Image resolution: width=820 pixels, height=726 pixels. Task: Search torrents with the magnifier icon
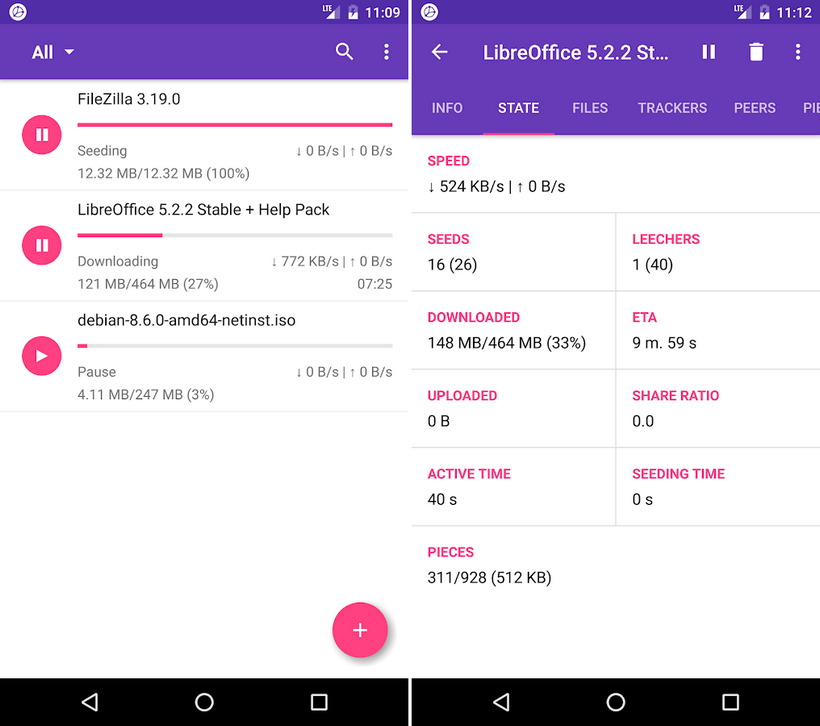pos(344,52)
